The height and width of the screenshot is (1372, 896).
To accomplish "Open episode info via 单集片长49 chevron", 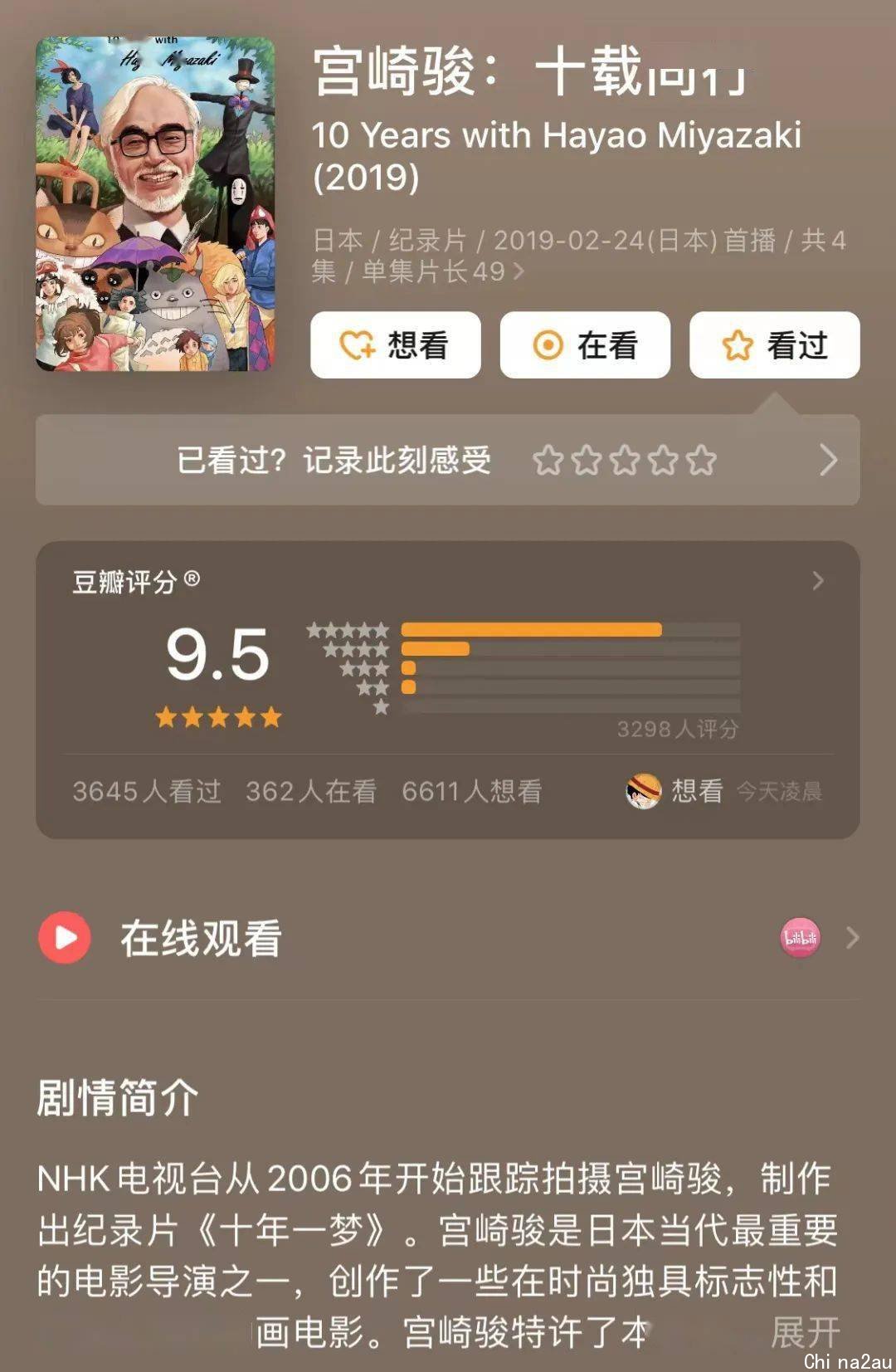I will 519,271.
